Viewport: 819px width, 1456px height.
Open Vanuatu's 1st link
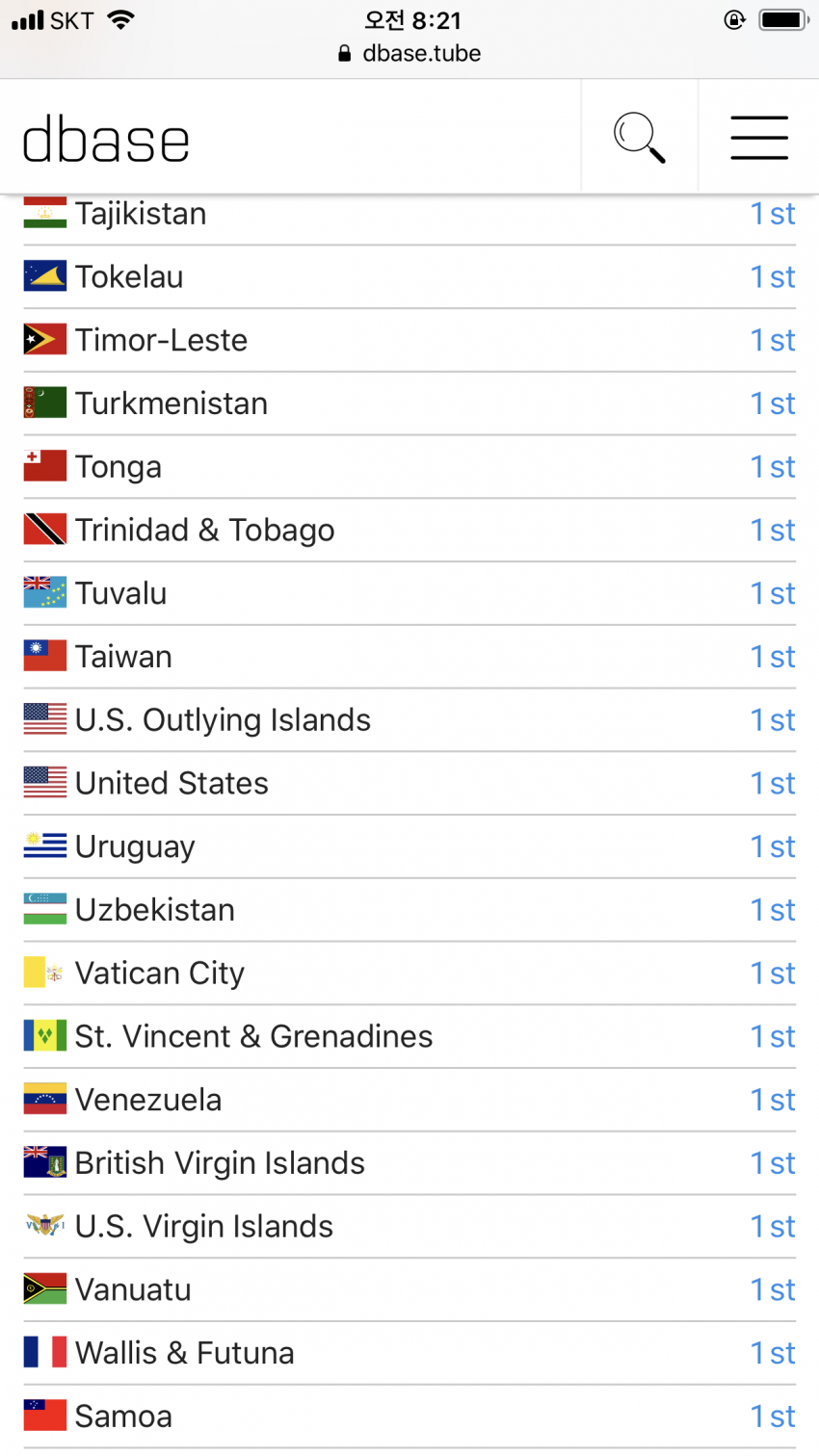[x=773, y=1290]
